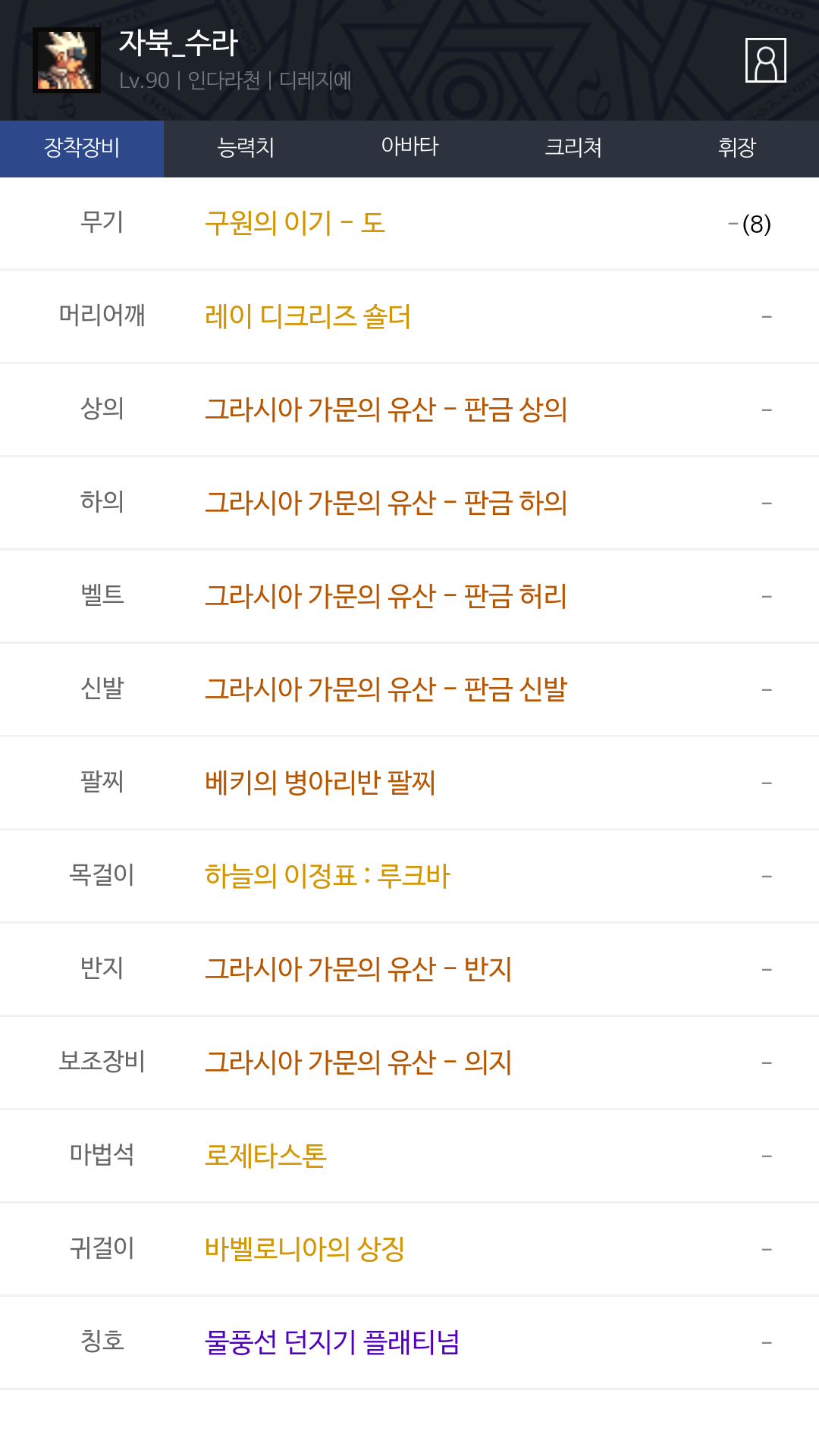
Task: Tap the character avatar 자북_수라
Action: click(x=67, y=60)
